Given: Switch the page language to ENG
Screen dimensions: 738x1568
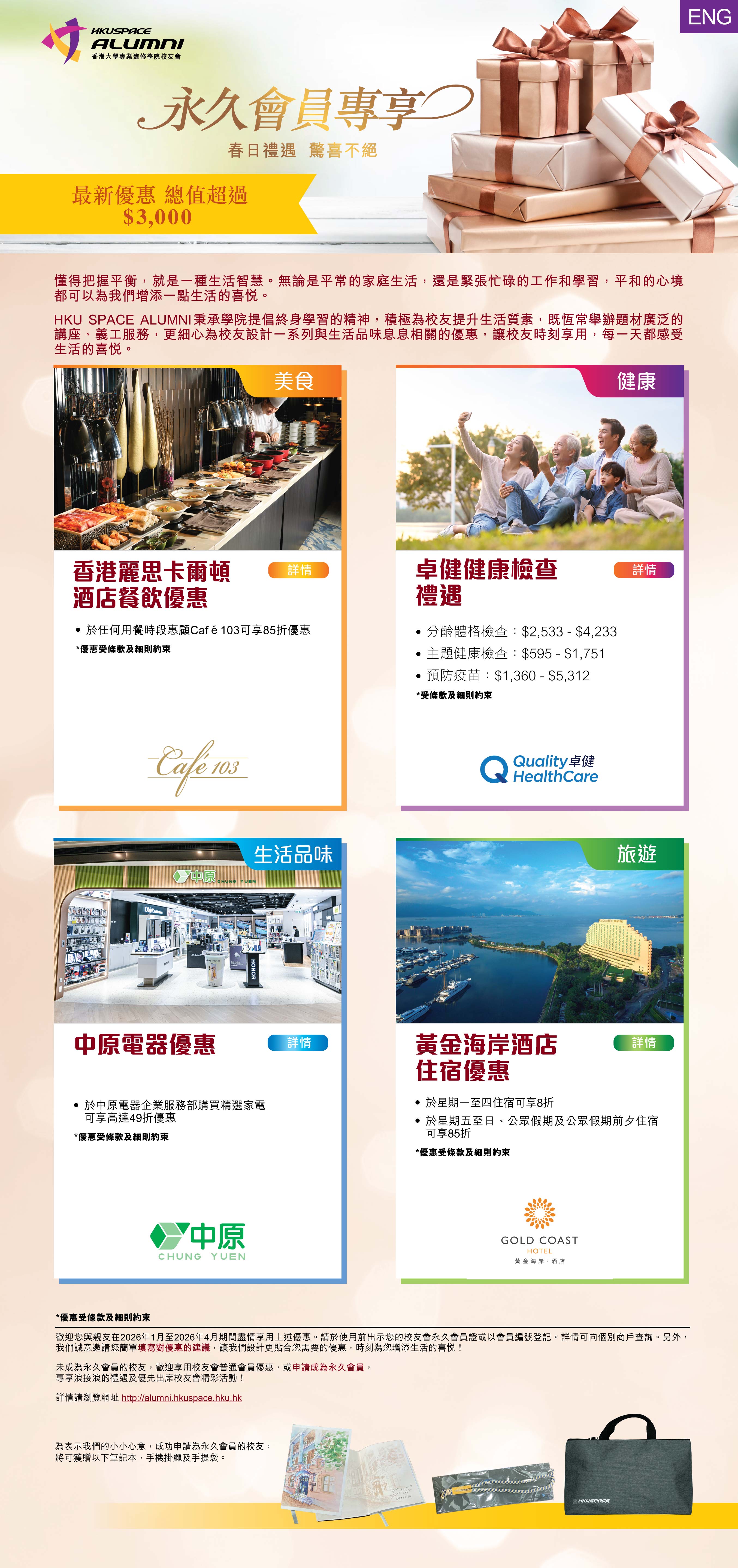Looking at the screenshot, I should coord(709,16).
